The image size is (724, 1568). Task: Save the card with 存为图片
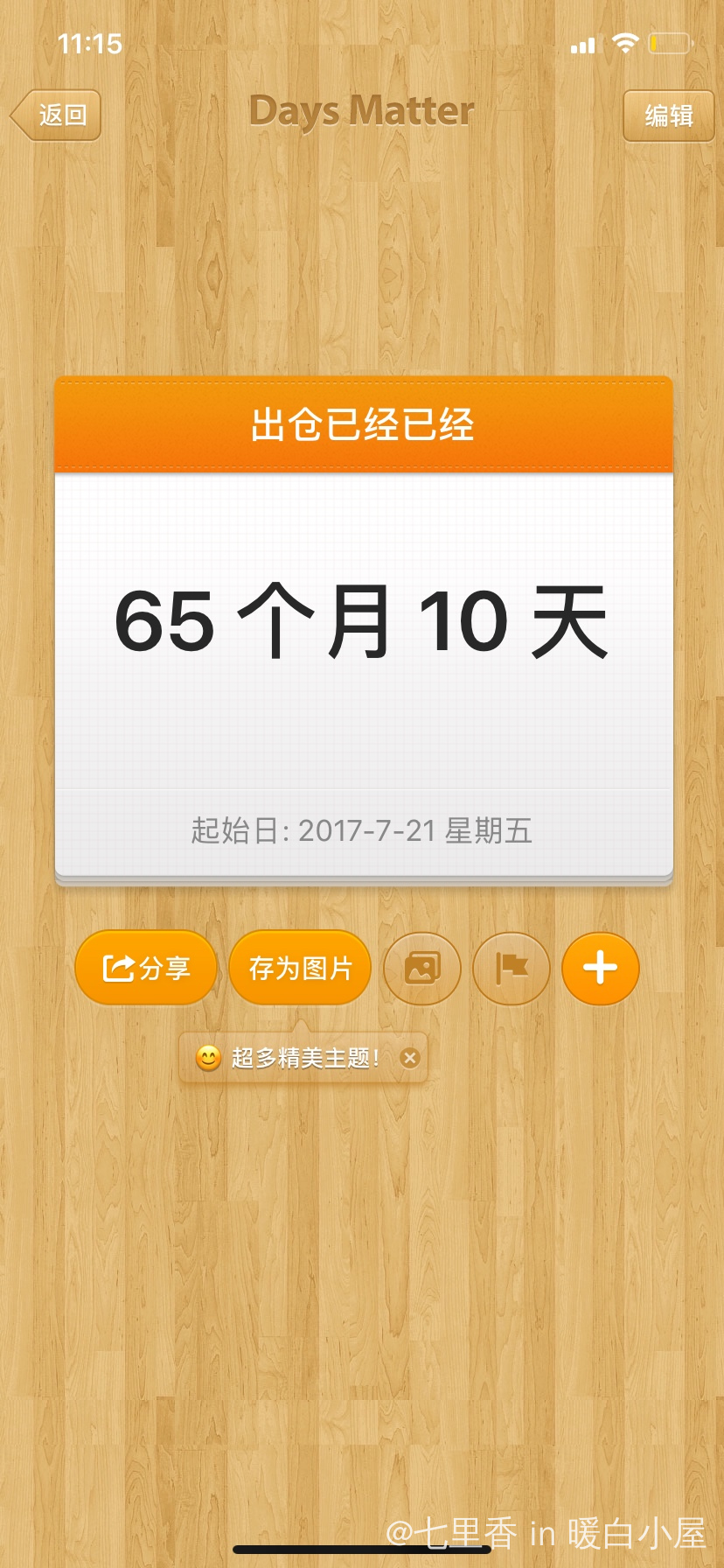coord(300,968)
